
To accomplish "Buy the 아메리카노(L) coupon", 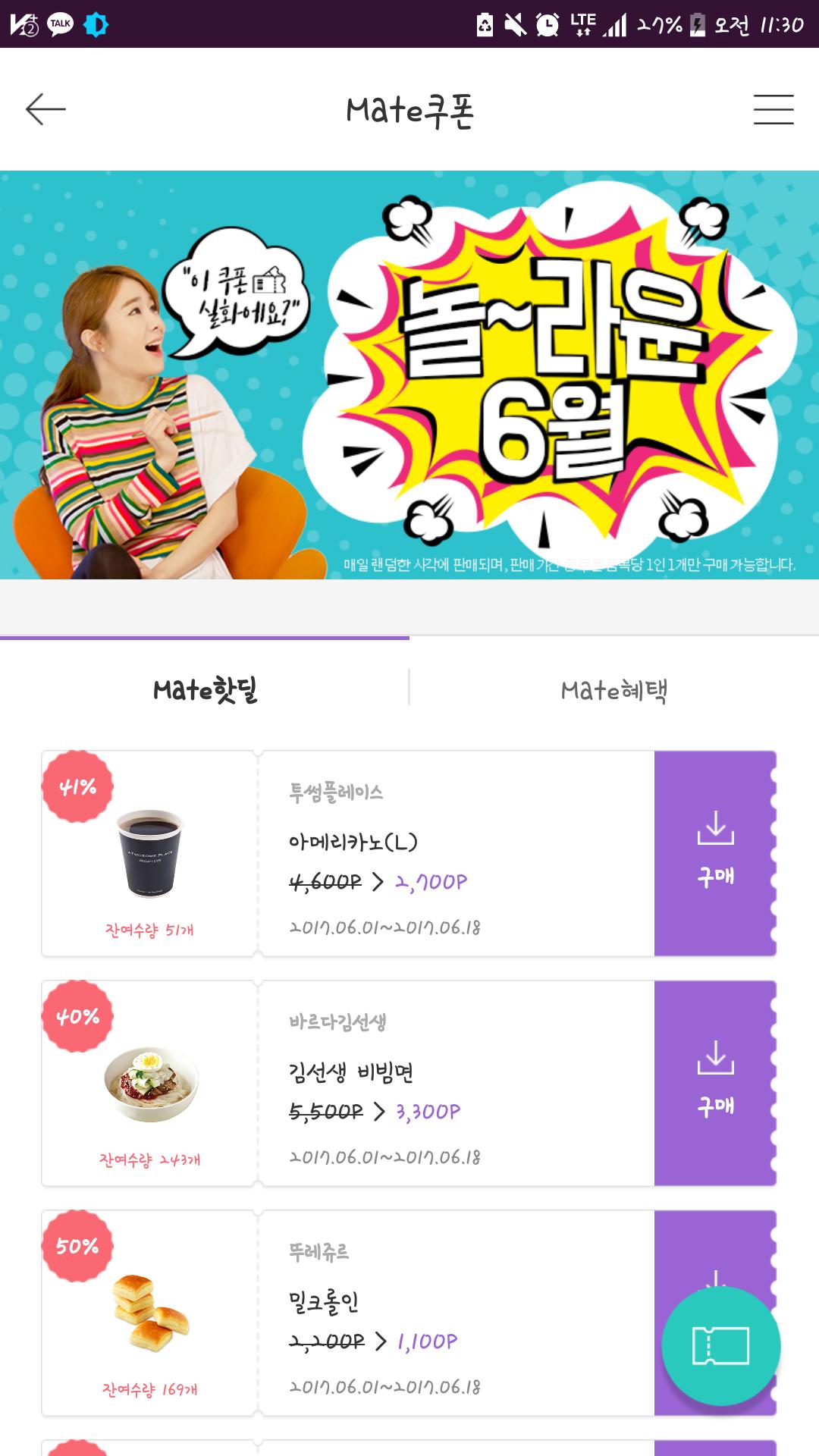I will pos(714,854).
